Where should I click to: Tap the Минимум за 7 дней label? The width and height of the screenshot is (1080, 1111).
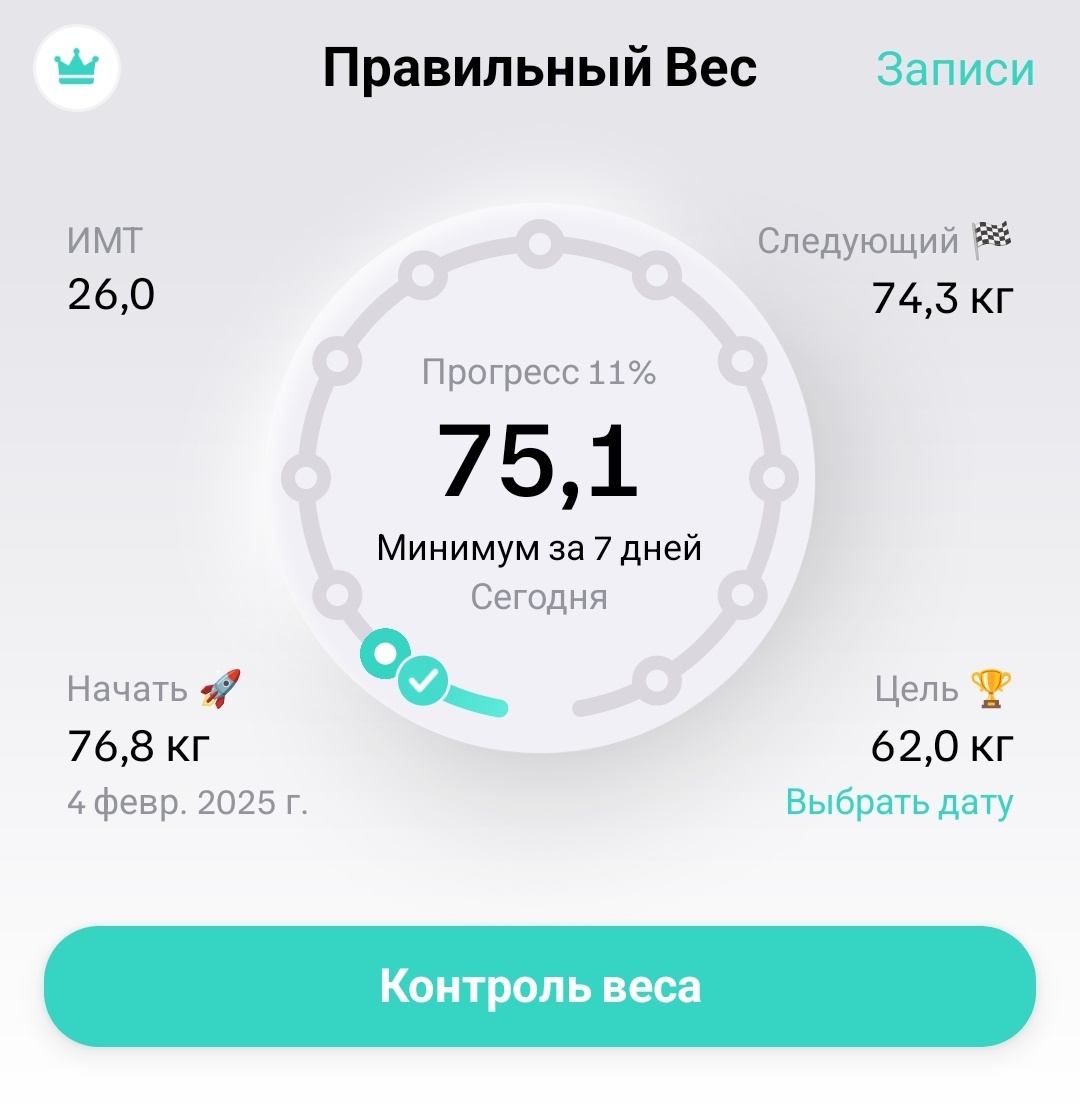pos(540,548)
